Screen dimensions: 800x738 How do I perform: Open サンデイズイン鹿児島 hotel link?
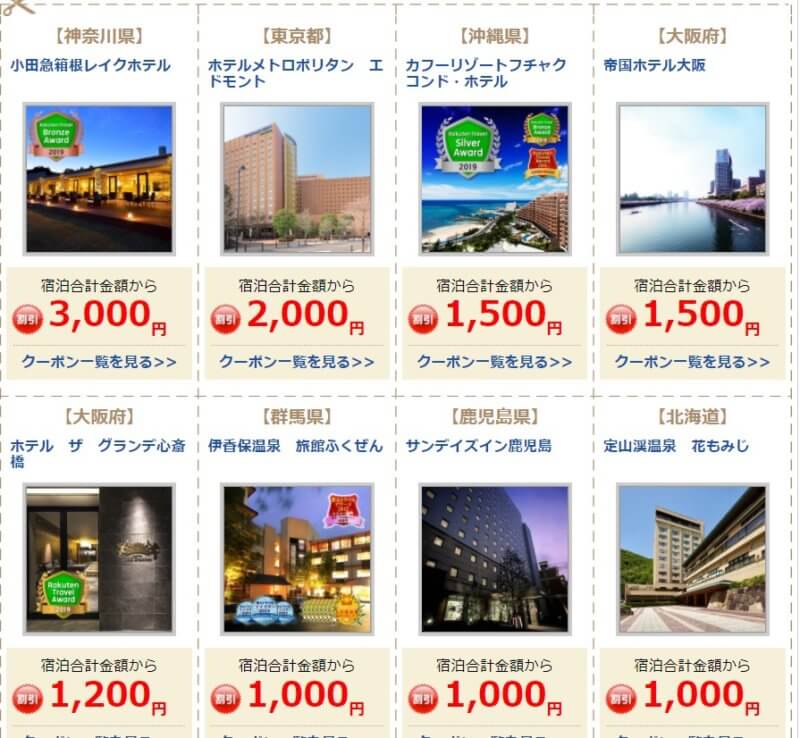(x=478, y=446)
